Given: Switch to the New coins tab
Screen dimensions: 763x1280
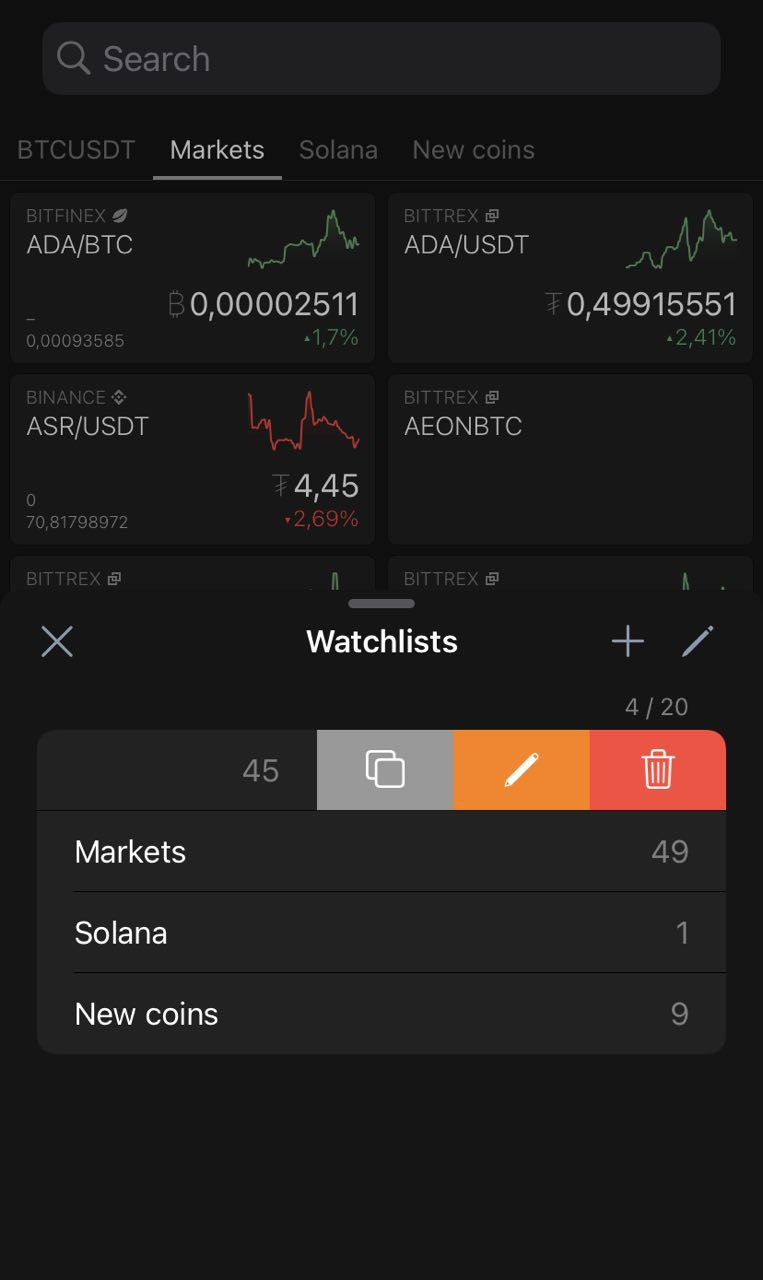Looking at the screenshot, I should pos(473,150).
